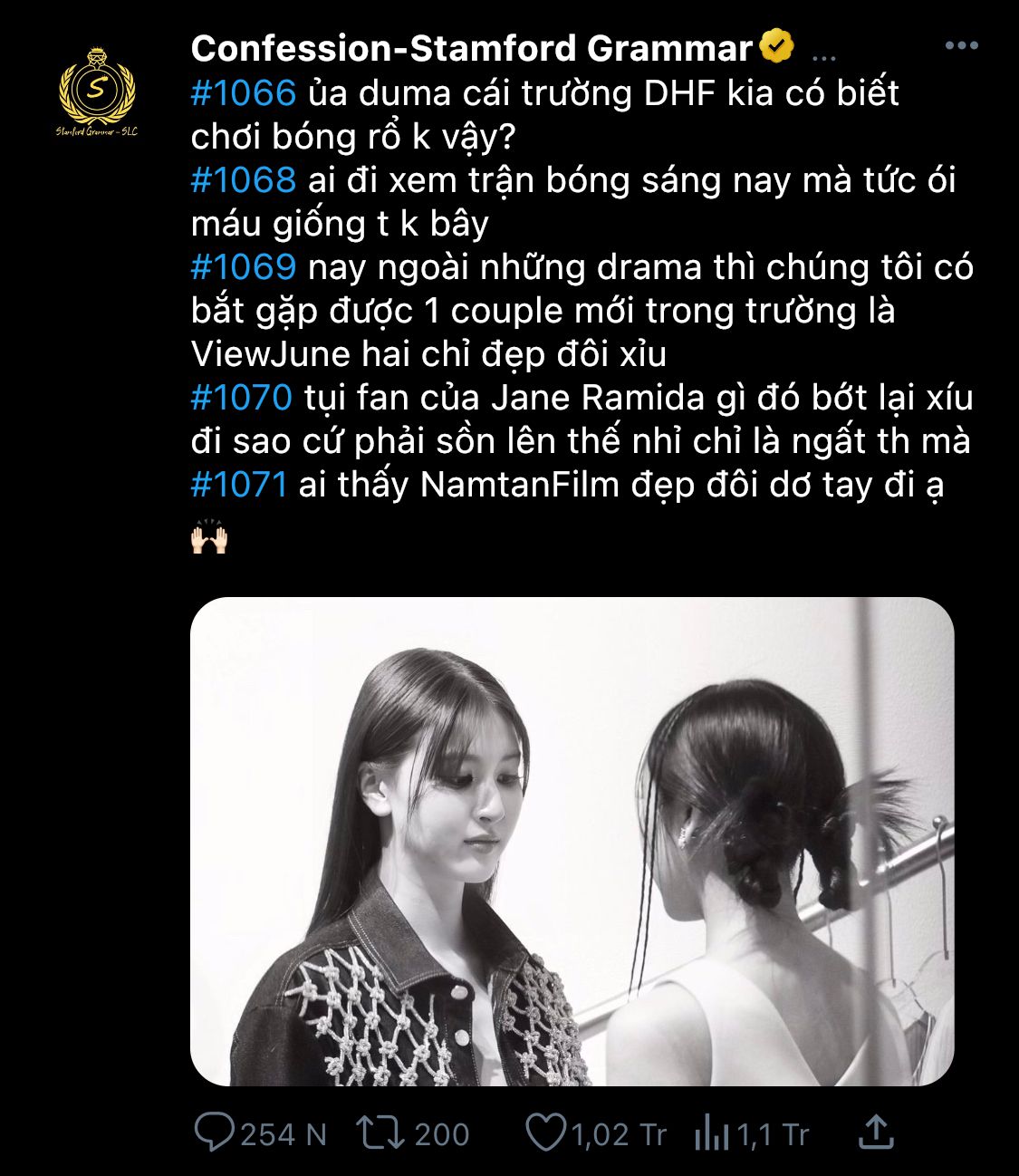Open the Confession-Stamford Grammar profile avatar
The width and height of the screenshot is (1019, 1176).
tap(96, 92)
